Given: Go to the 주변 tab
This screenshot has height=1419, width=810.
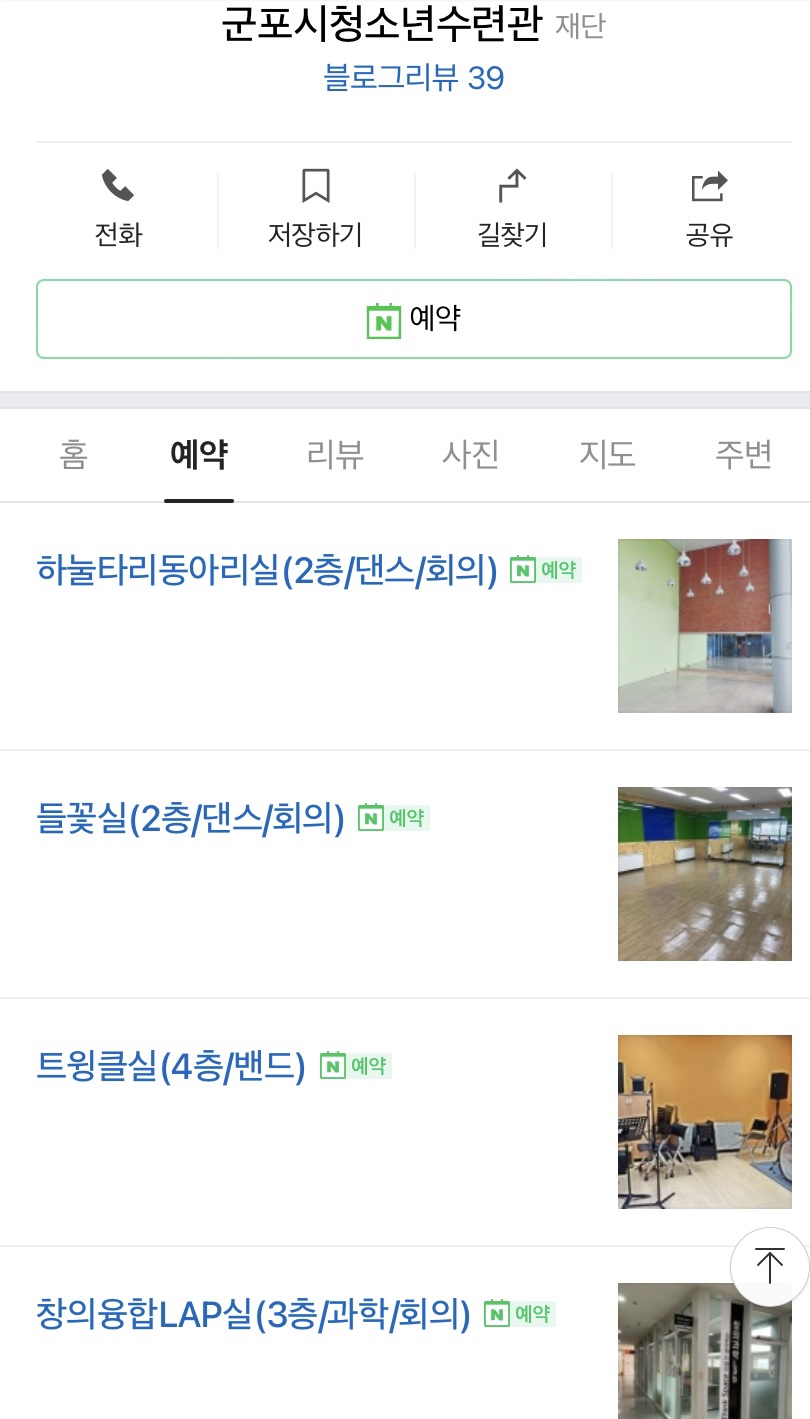Looking at the screenshot, I should (x=743, y=455).
